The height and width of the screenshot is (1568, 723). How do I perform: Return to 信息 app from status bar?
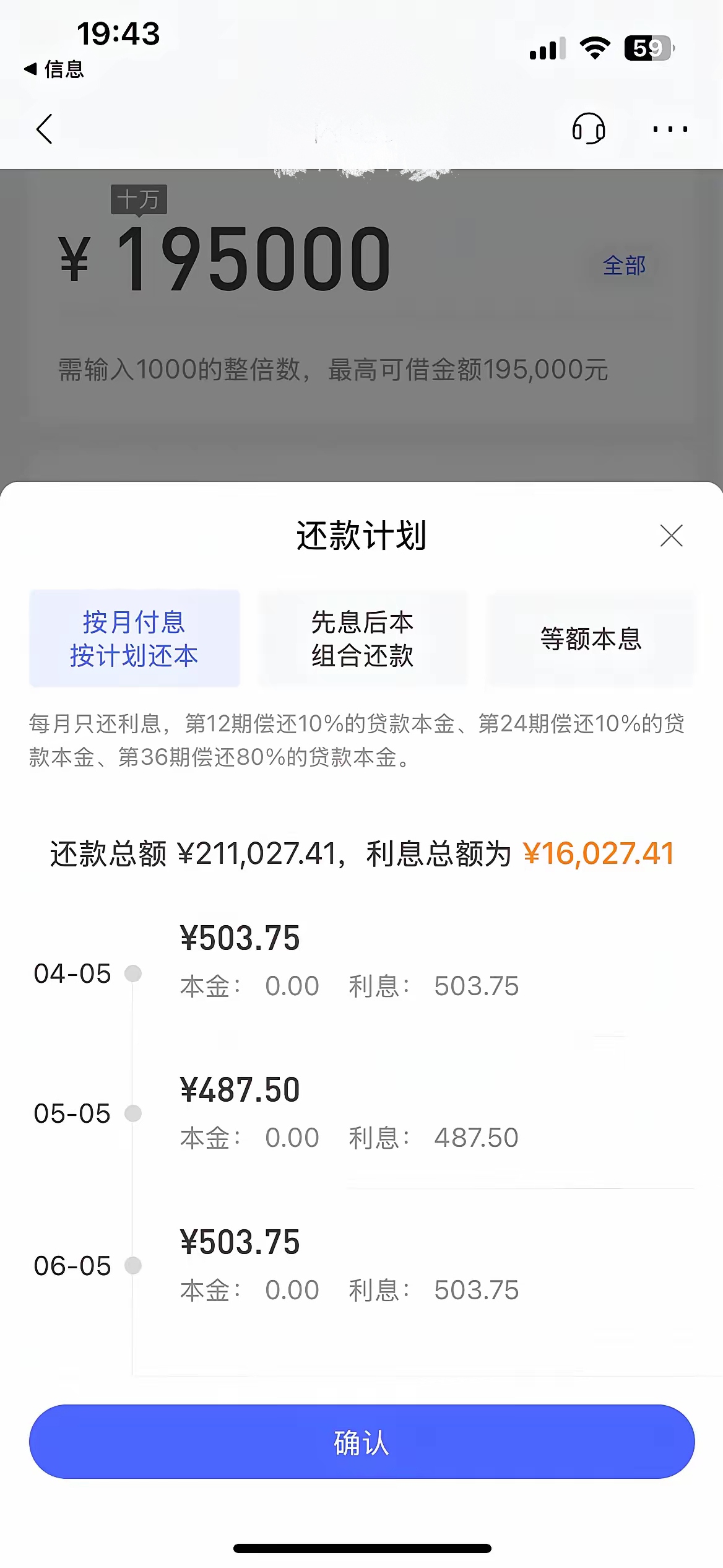(54, 69)
